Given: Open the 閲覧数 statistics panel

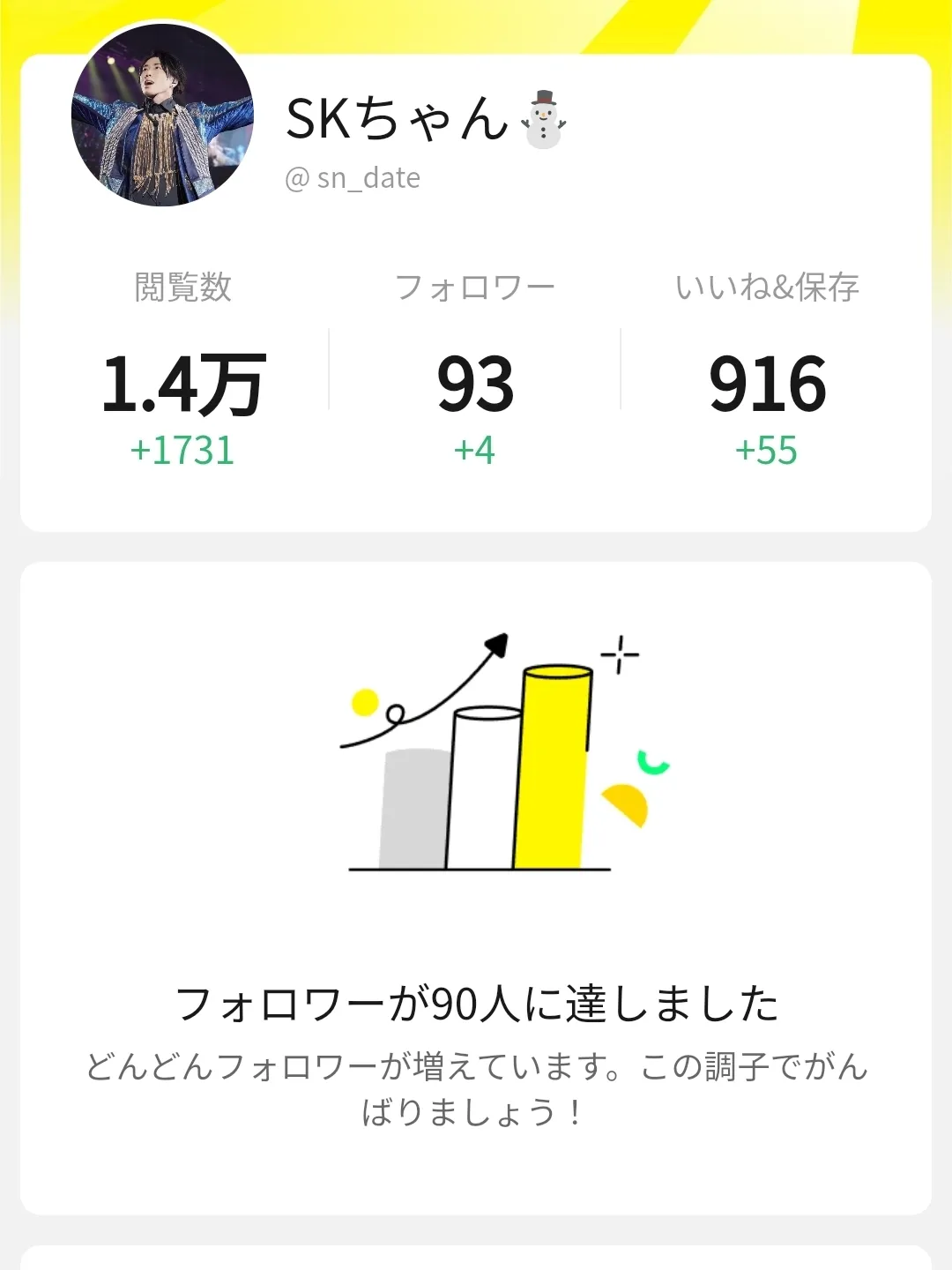Looking at the screenshot, I should tap(182, 366).
